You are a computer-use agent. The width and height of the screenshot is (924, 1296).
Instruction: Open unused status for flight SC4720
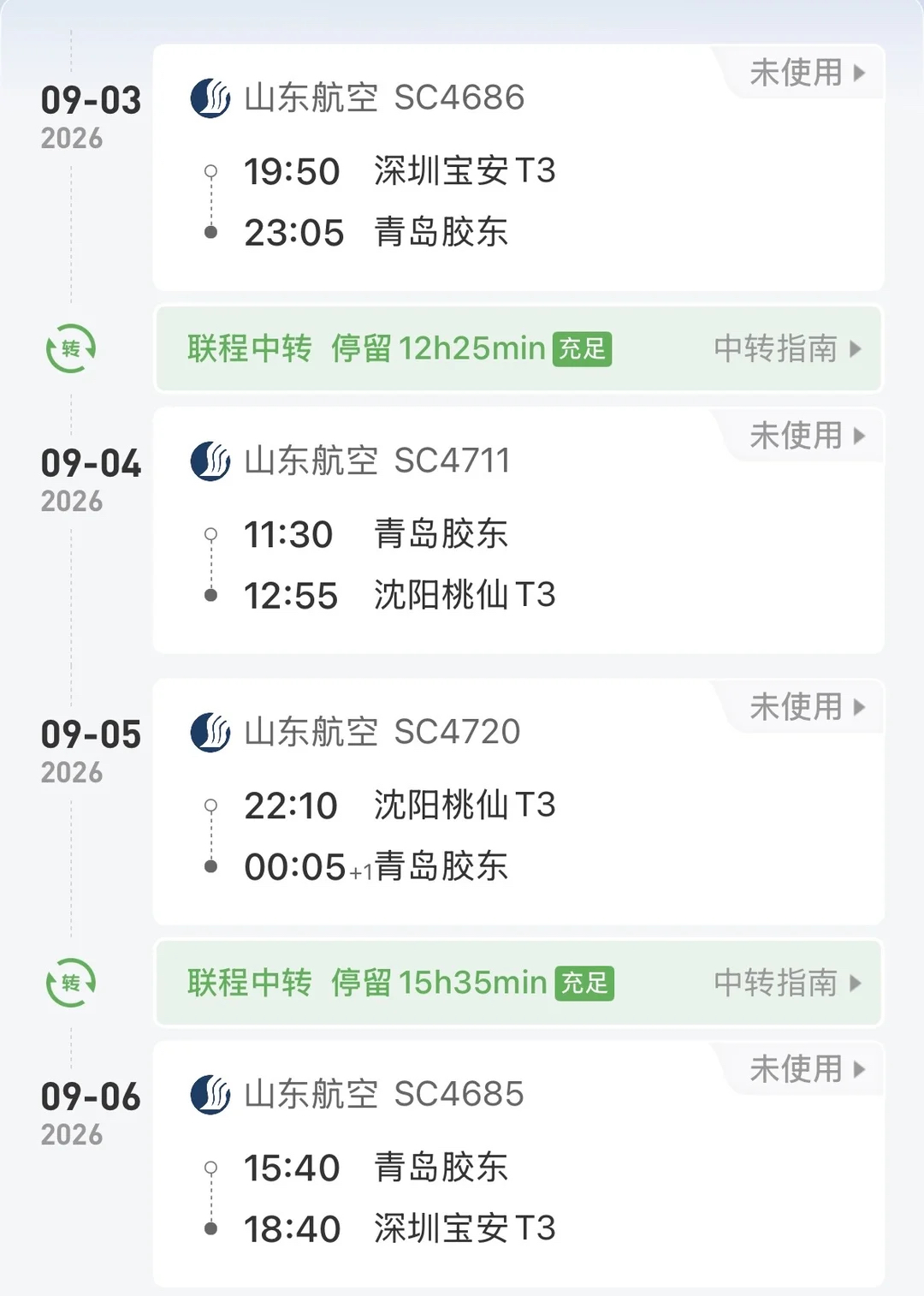coord(807,708)
